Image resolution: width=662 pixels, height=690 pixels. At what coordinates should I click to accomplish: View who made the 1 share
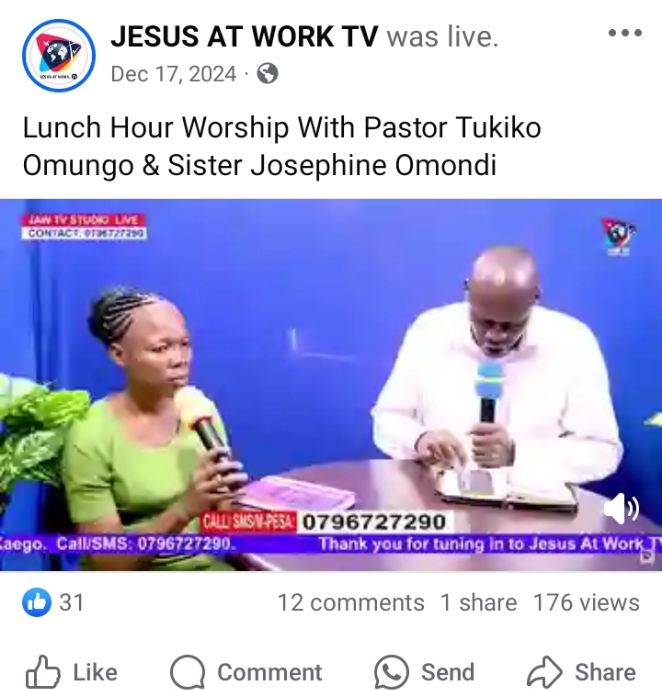(479, 602)
